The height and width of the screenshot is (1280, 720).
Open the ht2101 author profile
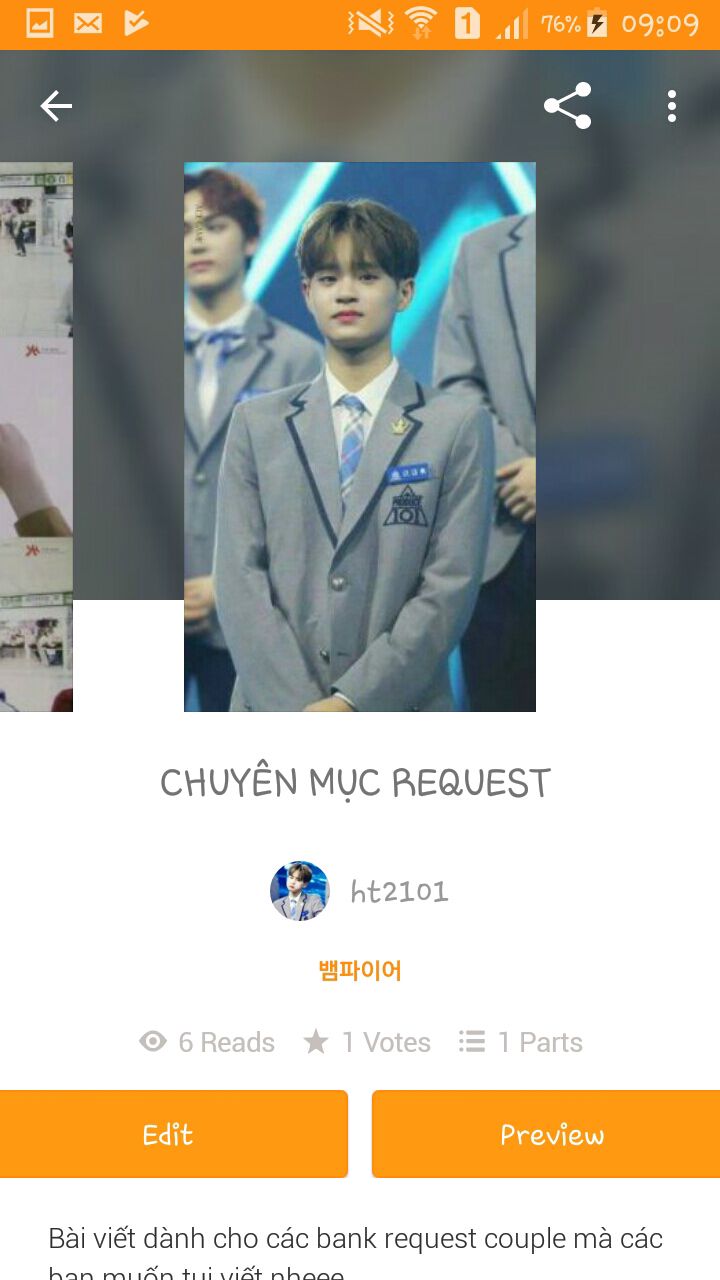(x=360, y=891)
